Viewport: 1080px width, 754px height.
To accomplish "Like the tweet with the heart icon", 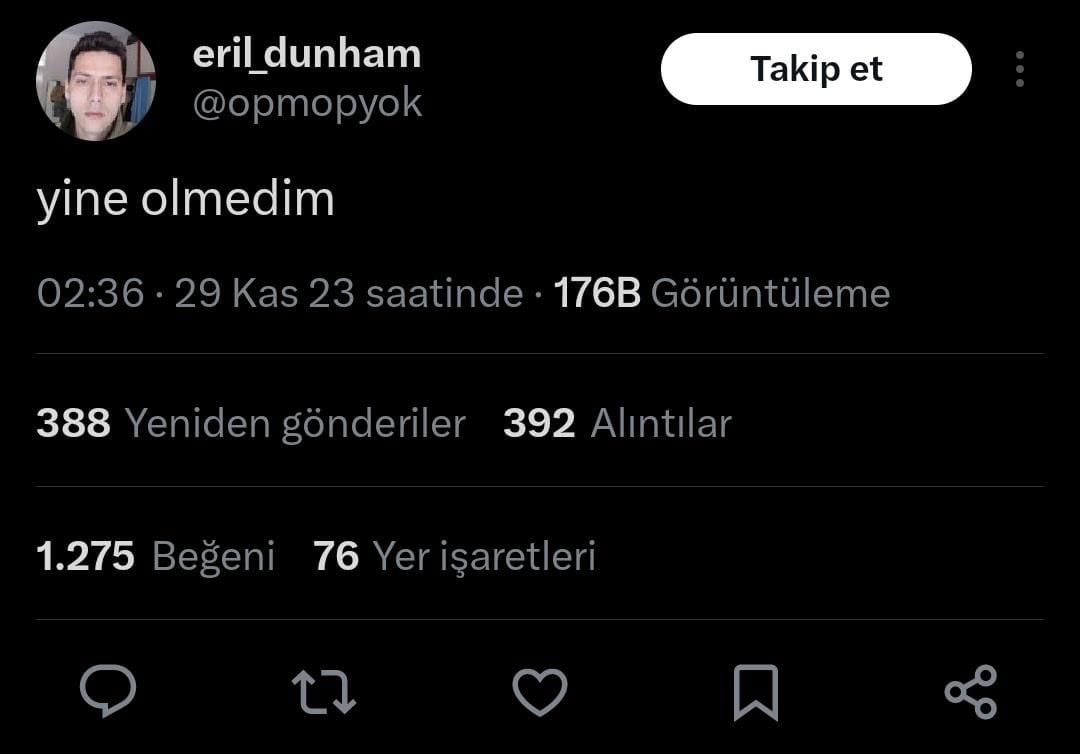I will 540,692.
